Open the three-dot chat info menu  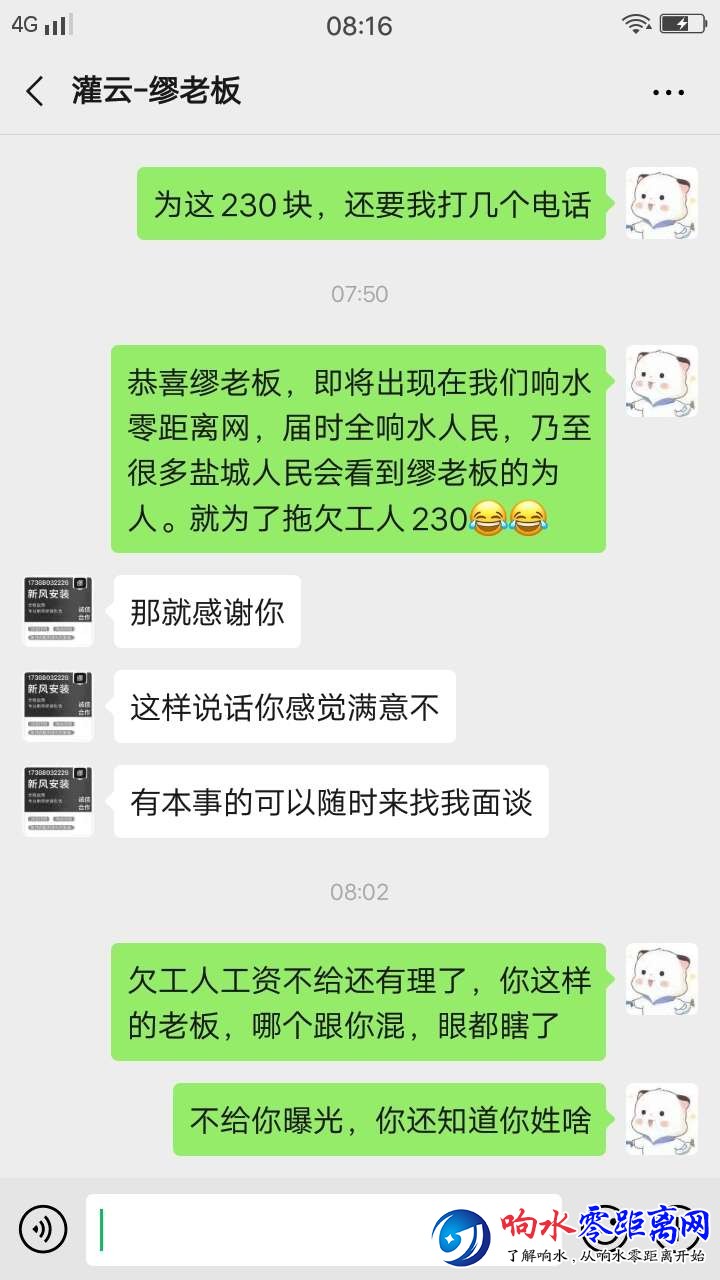pos(668,92)
